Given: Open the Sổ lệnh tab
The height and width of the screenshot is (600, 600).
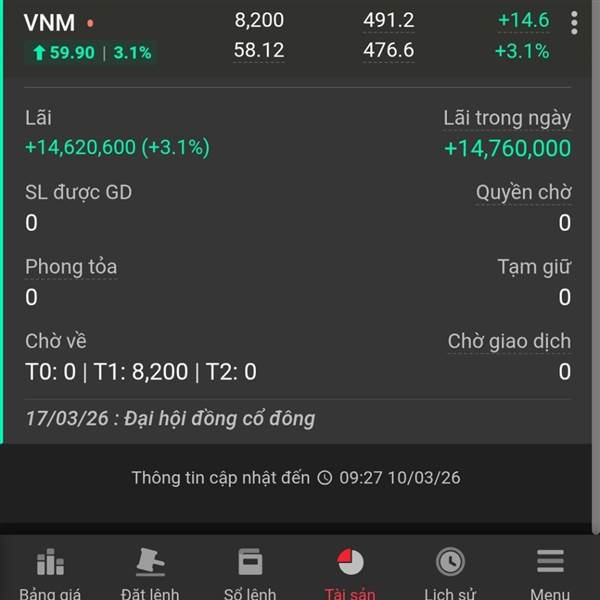Looking at the screenshot, I should 250,573.
